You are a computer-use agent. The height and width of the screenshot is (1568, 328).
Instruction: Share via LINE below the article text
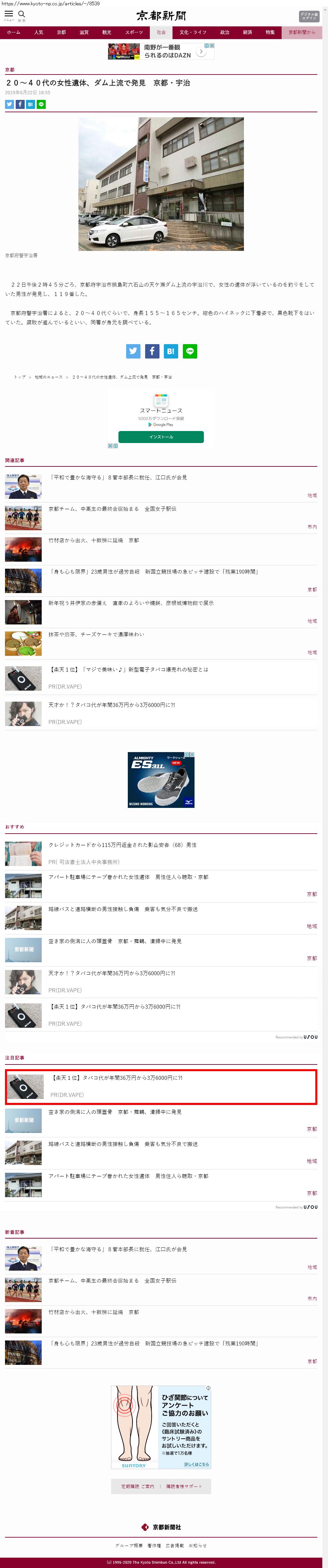190,351
